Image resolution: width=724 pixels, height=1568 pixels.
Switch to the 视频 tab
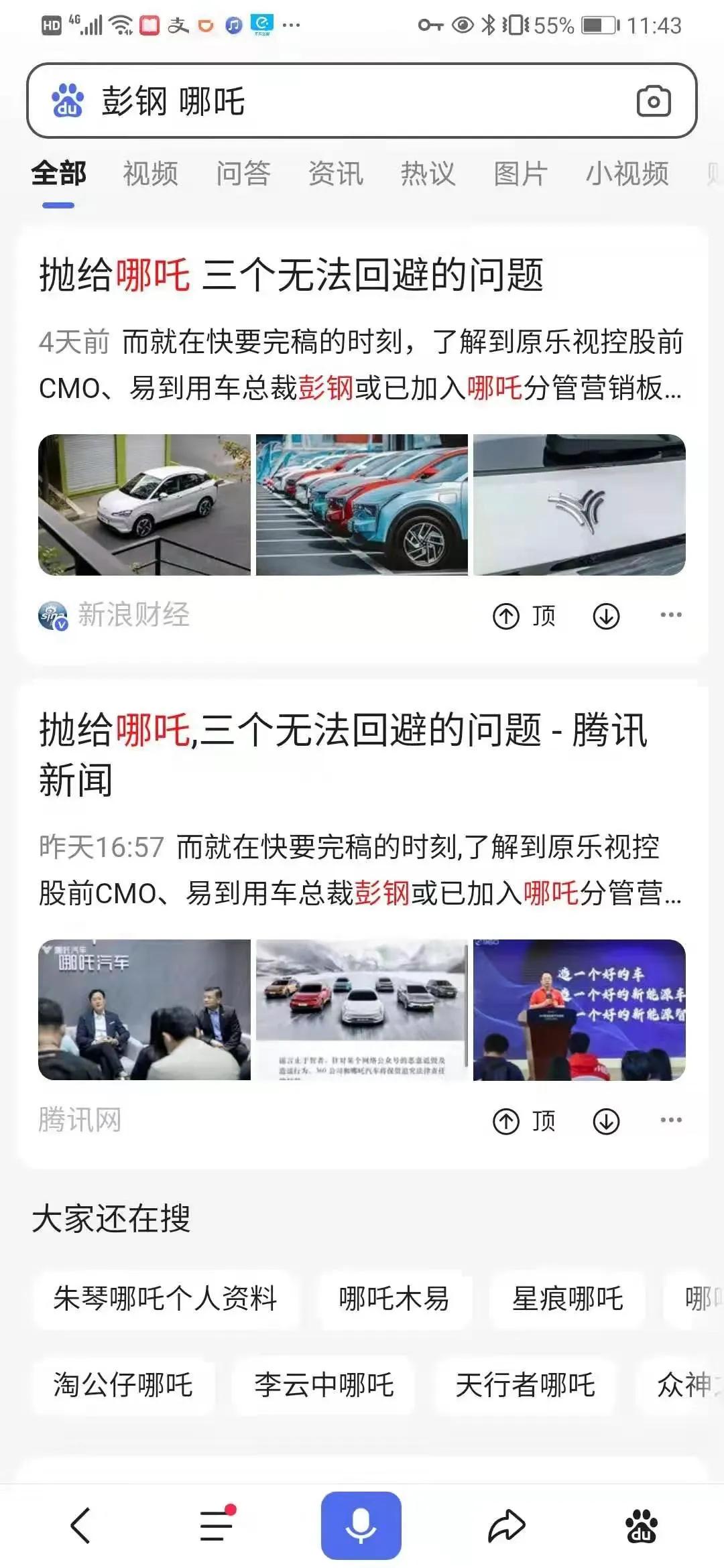click(151, 174)
